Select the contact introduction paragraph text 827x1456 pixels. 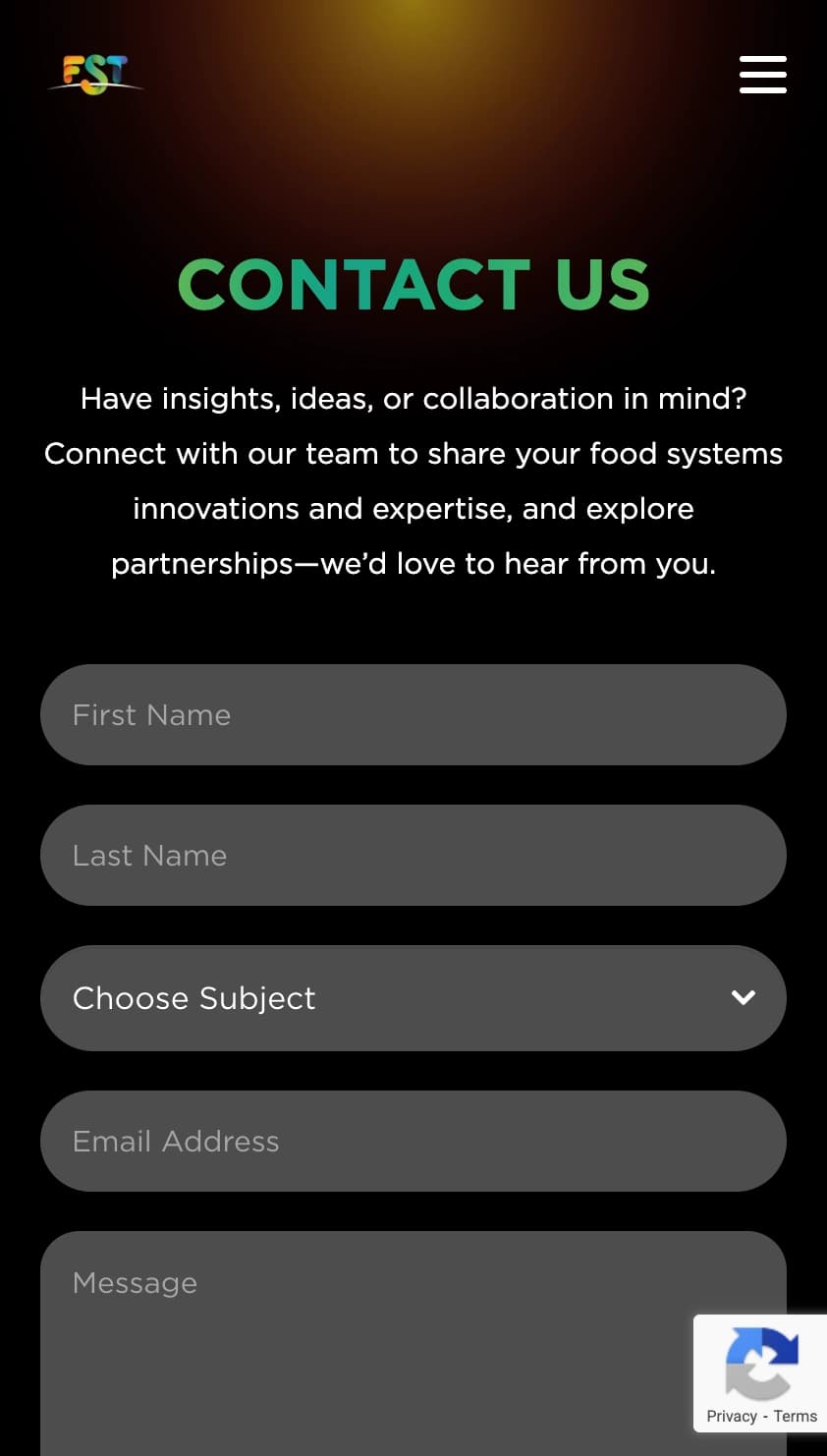point(413,480)
